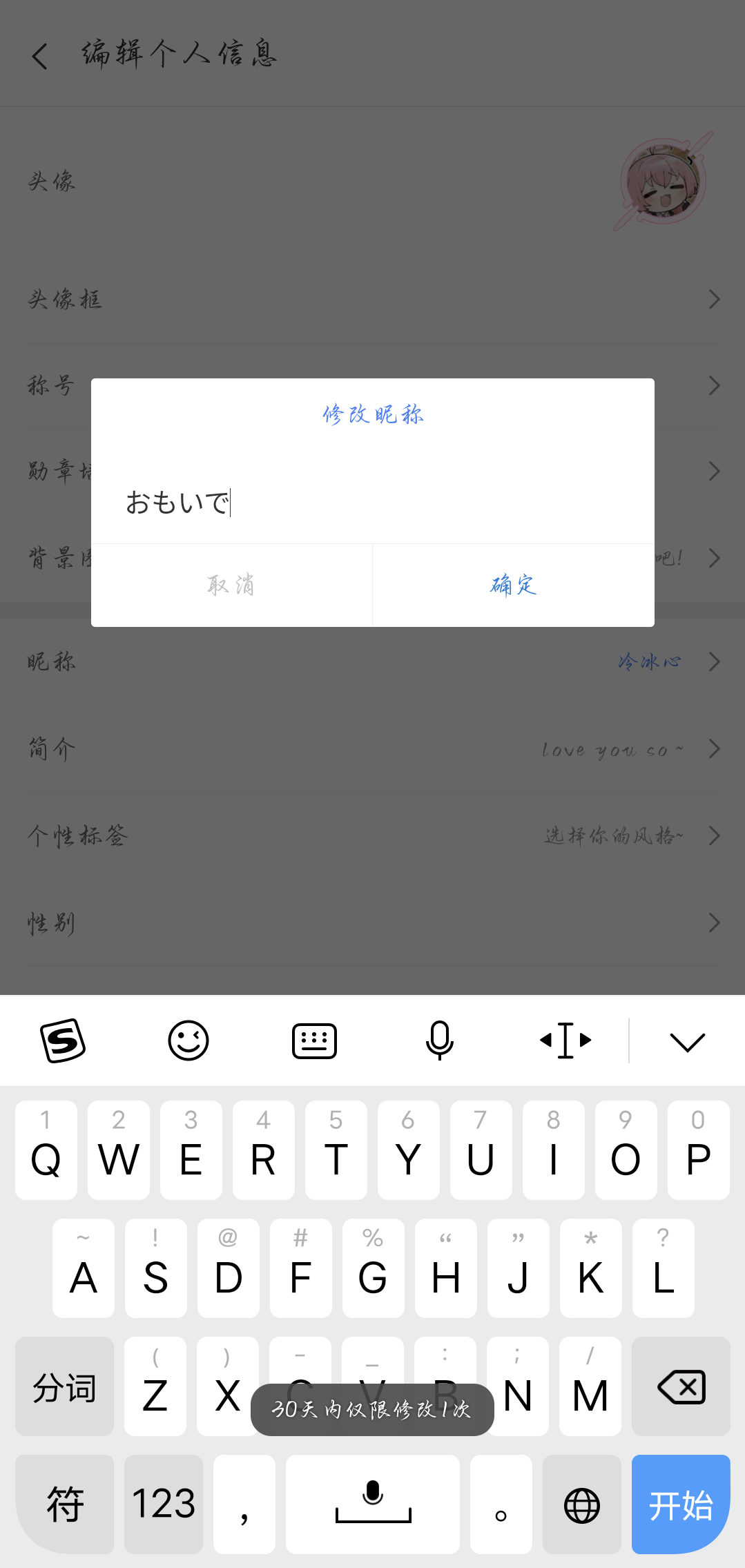Open the Sogou keyboard logo menu
This screenshot has width=745, height=1568.
[63, 1040]
